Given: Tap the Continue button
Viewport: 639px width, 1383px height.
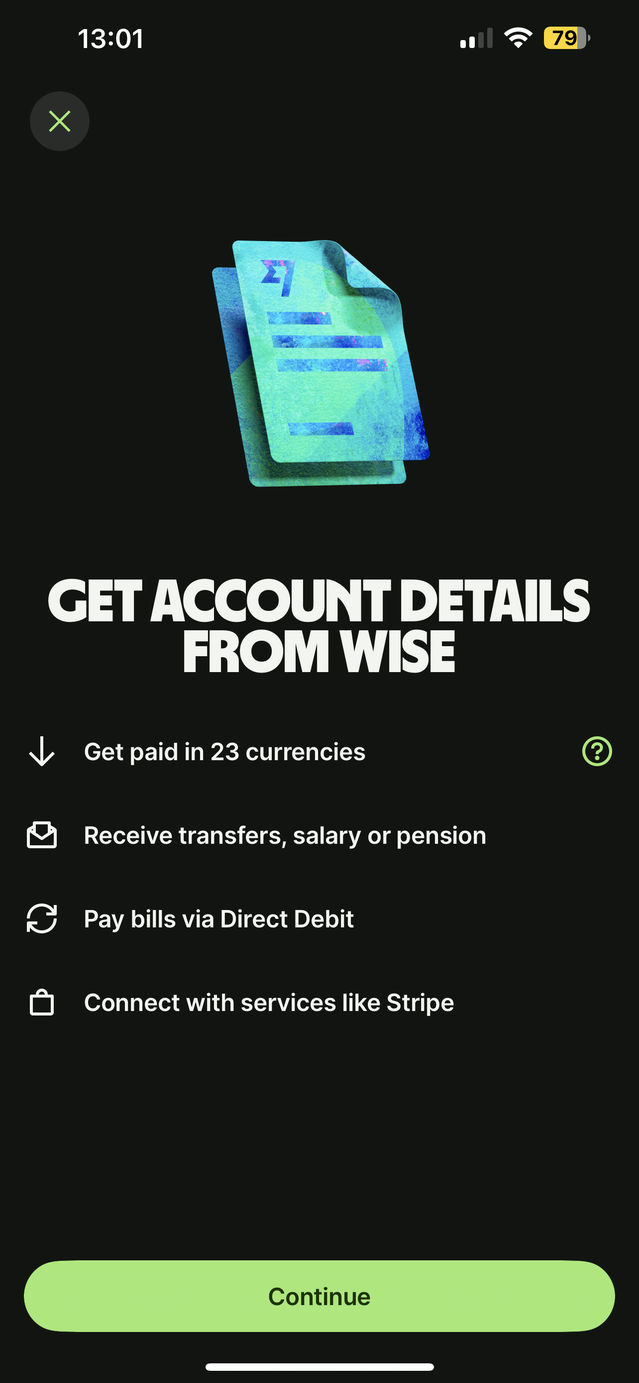Looking at the screenshot, I should pos(319,1296).
